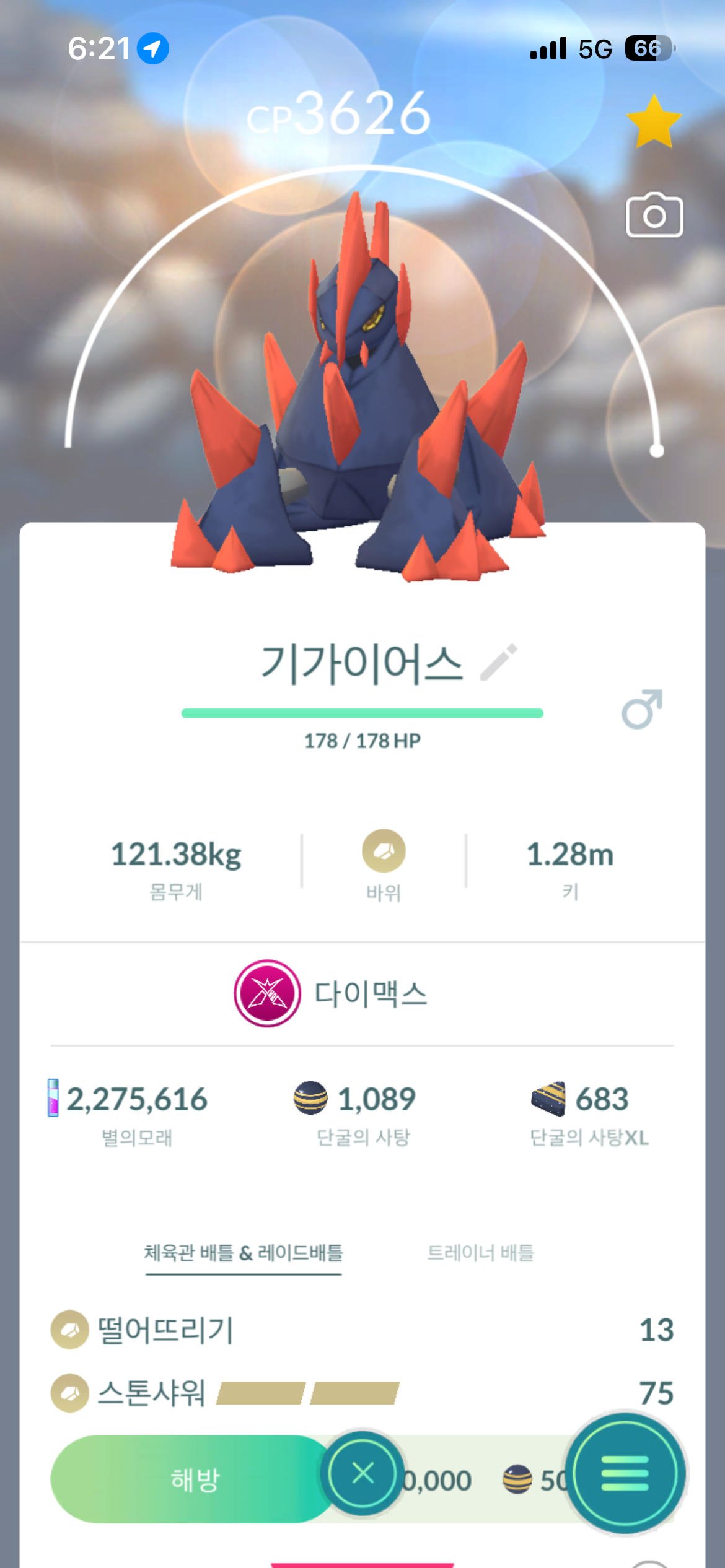Open the round menu with three lines
Image resolution: width=725 pixels, height=1568 pixels.
coord(625,1473)
